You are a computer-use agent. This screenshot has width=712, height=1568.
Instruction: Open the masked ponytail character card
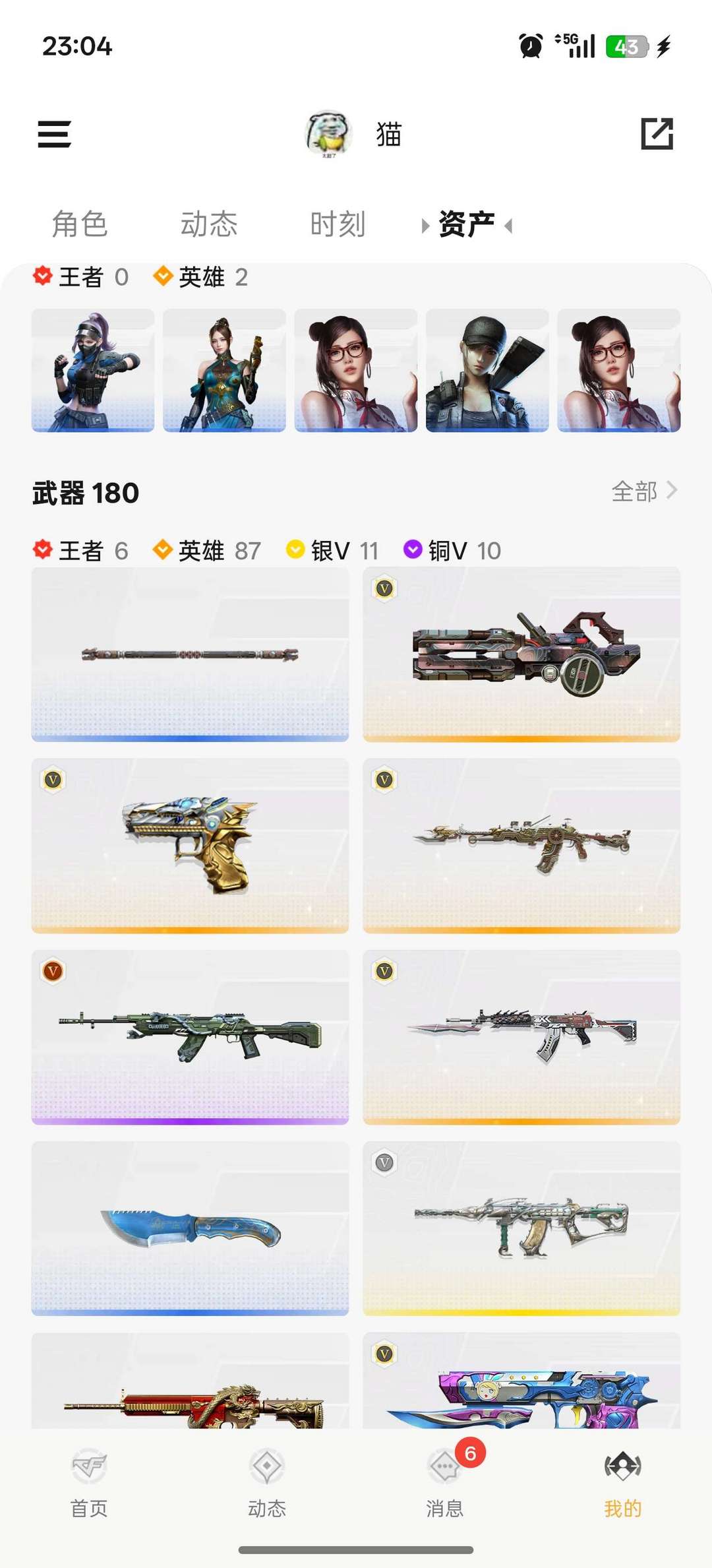[93, 370]
